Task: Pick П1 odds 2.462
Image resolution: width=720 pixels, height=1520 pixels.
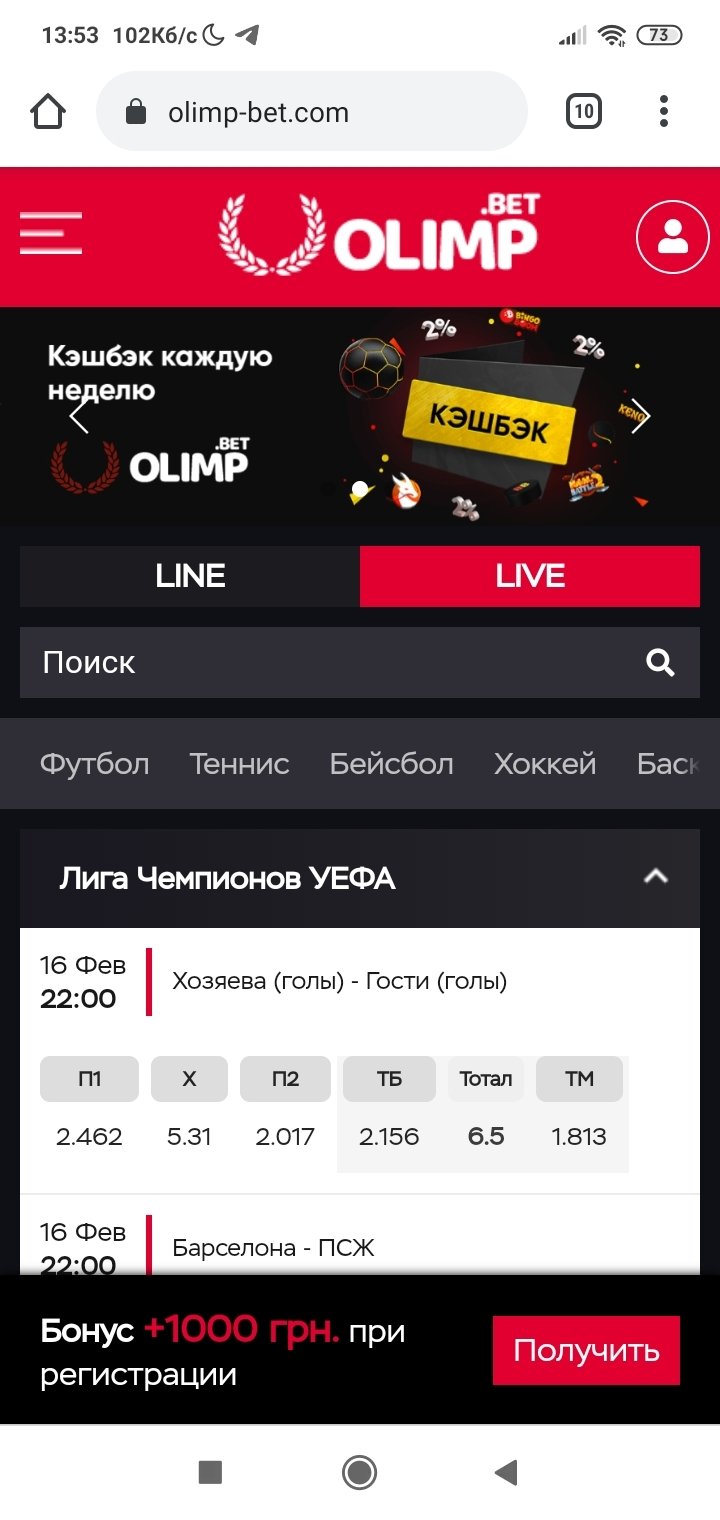Action: 89,1136
